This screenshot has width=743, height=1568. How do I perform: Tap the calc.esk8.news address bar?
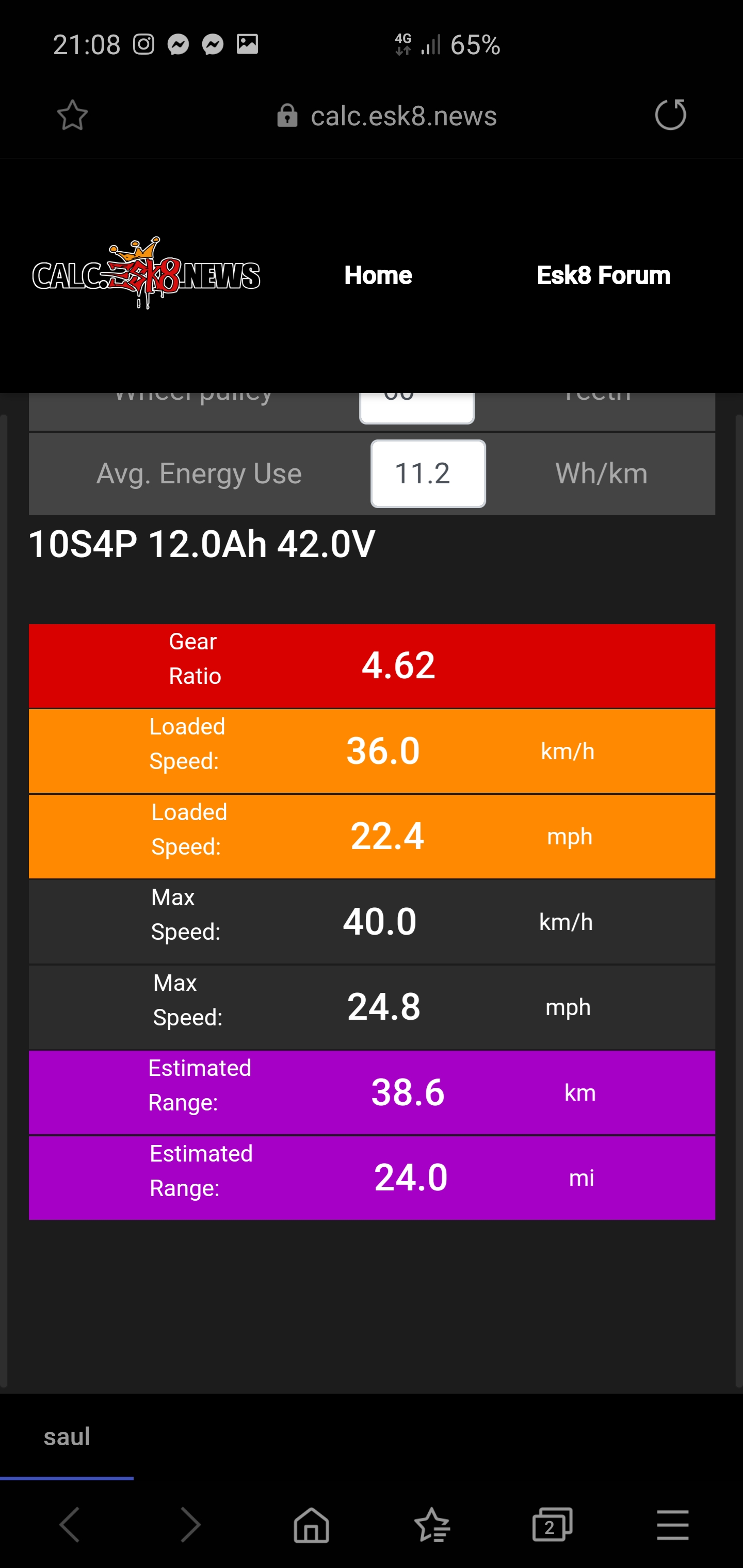387,116
